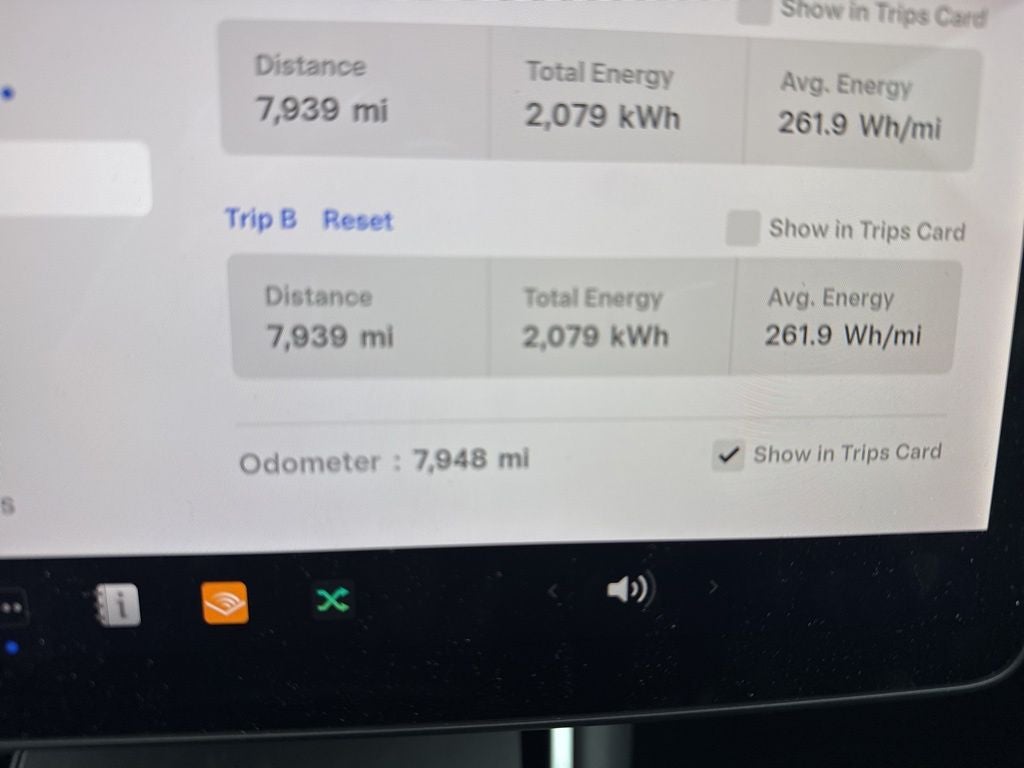Open the owner's manual app icon
Screen dimensions: 1024x768
117,605
